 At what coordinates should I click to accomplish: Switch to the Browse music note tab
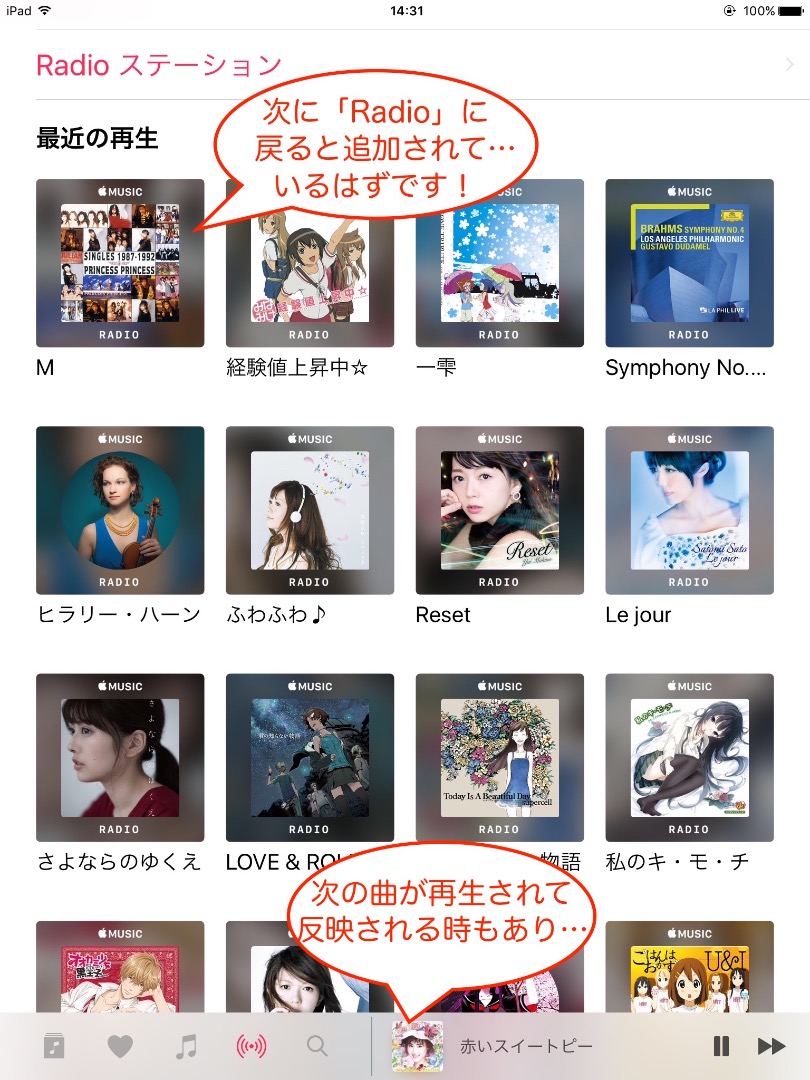coord(186,1047)
